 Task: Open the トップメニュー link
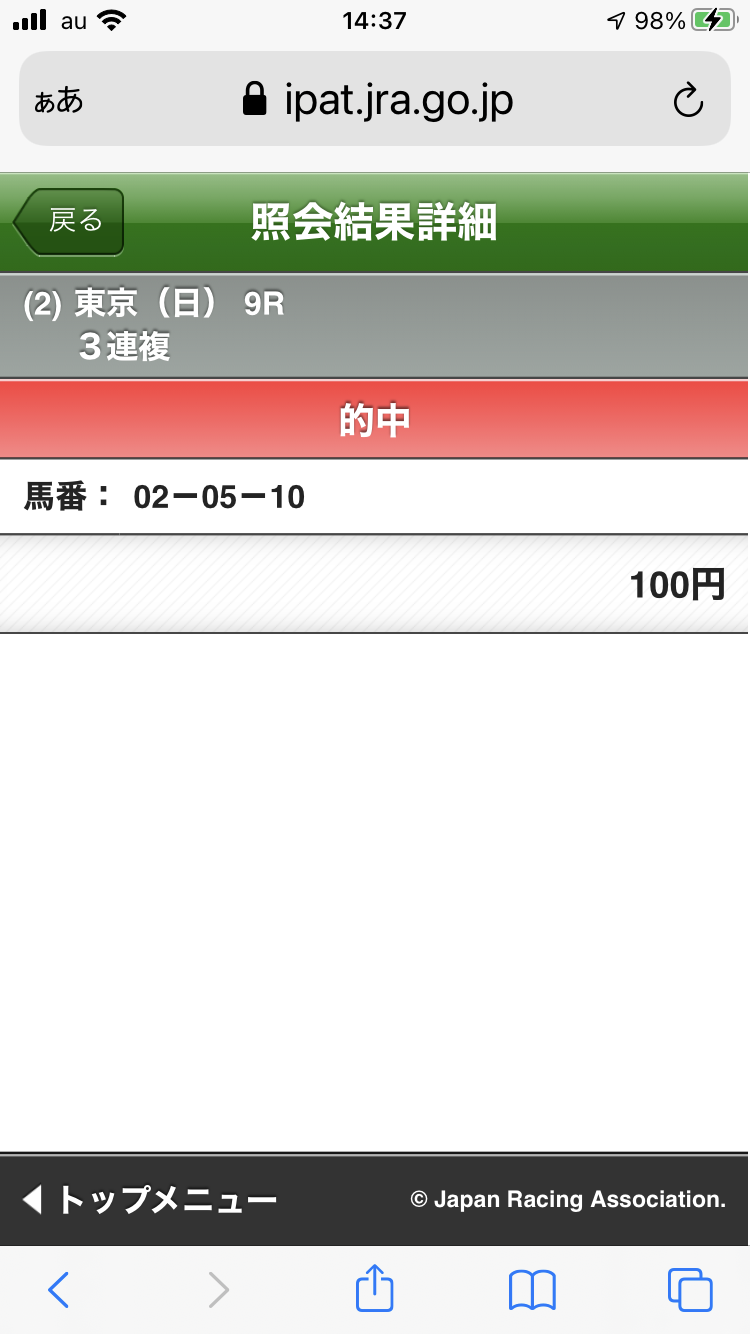pyautogui.click(x=150, y=1199)
